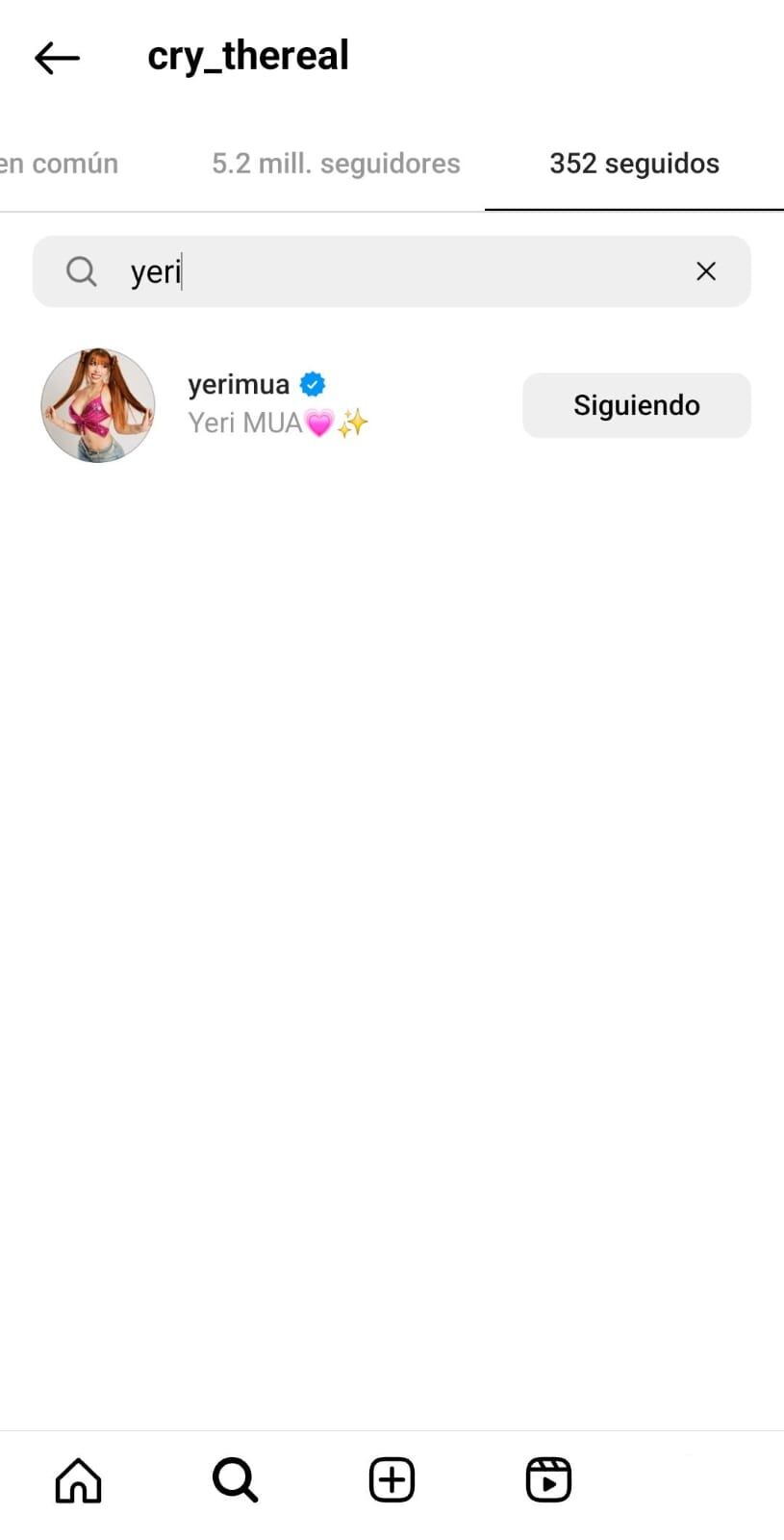Tap the Create new post plus icon
Image resolution: width=784 pixels, height=1540 pixels.
point(392,1480)
